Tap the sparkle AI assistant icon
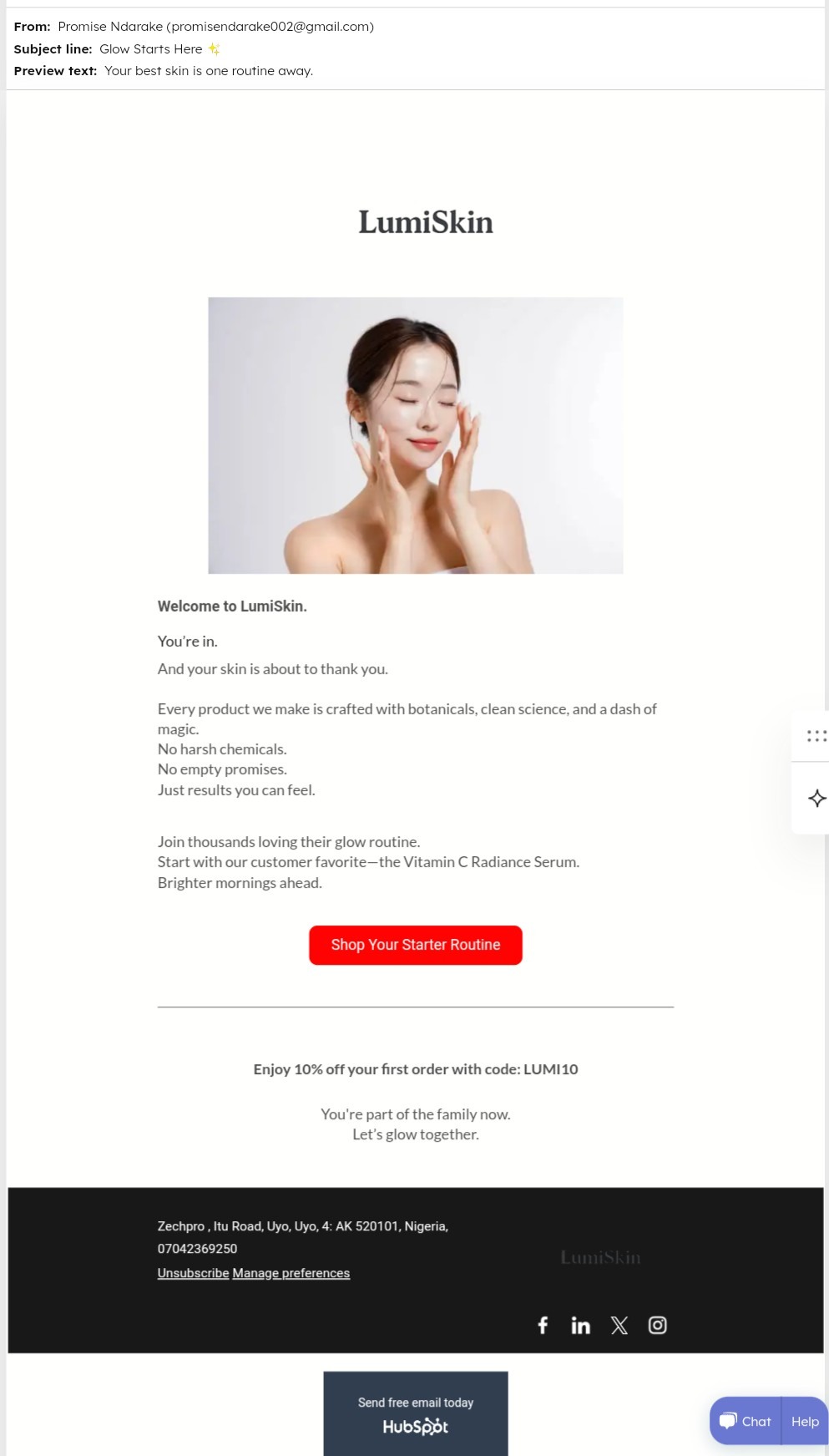Image resolution: width=829 pixels, height=1456 pixels. 816,798
